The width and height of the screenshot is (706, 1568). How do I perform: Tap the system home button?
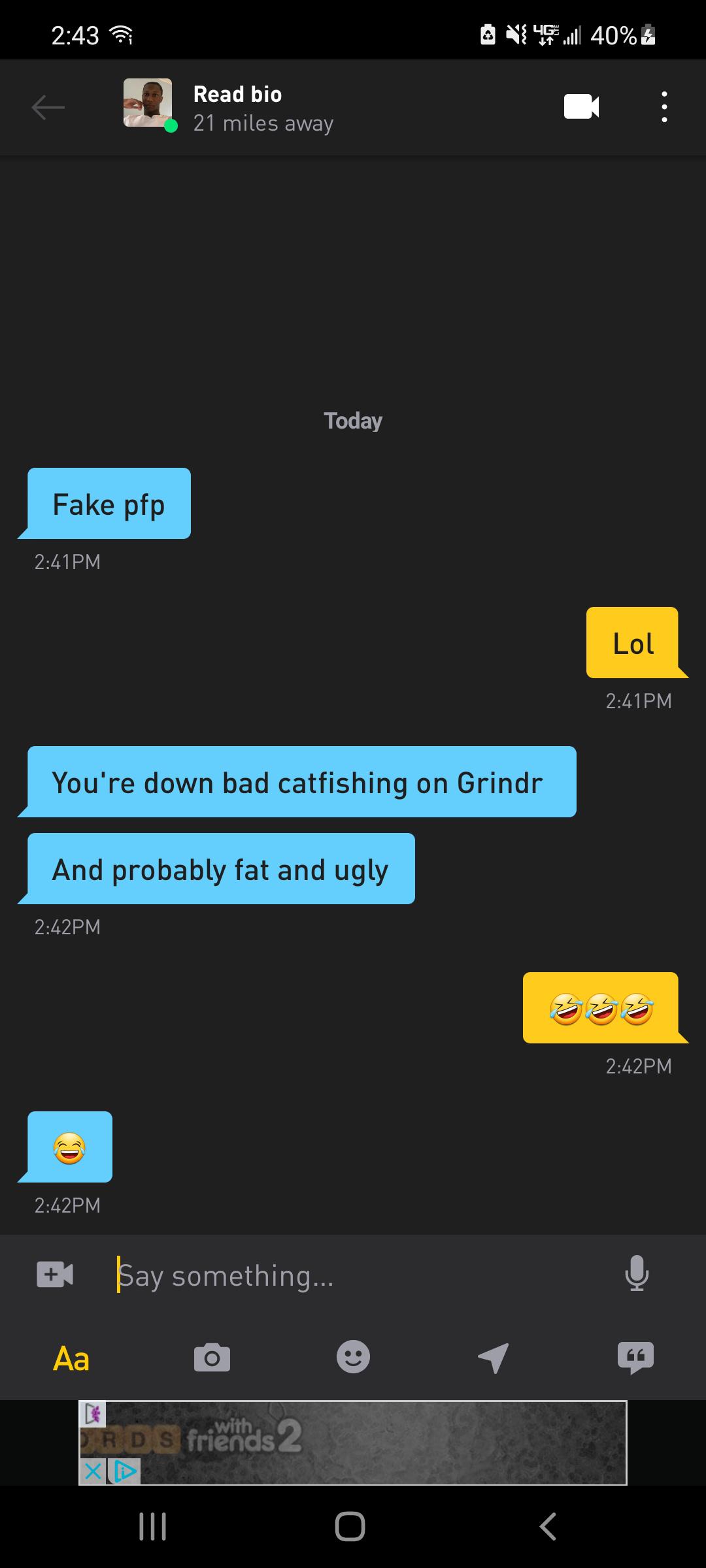350,1526
